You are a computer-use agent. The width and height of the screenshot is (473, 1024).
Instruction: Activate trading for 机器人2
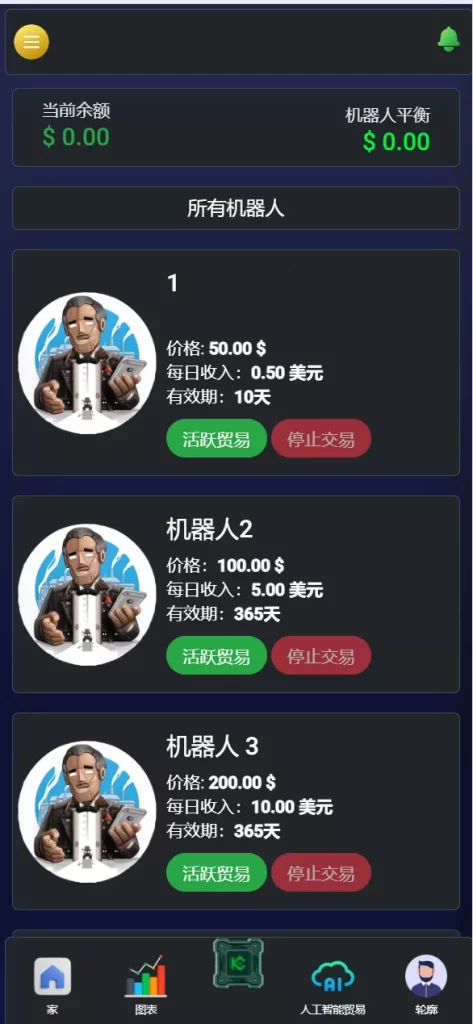[x=216, y=656]
